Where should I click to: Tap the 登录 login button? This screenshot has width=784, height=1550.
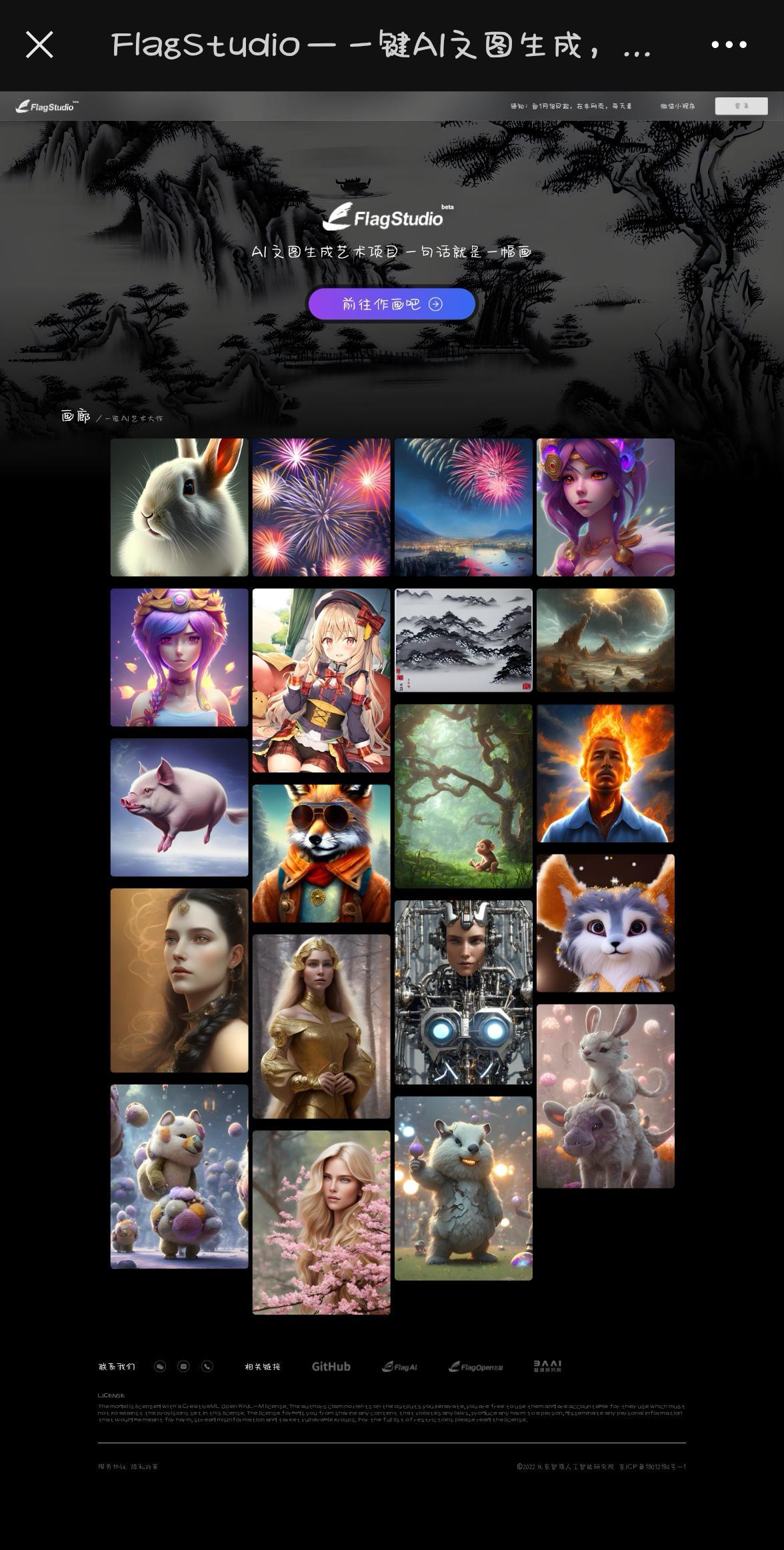pos(741,106)
